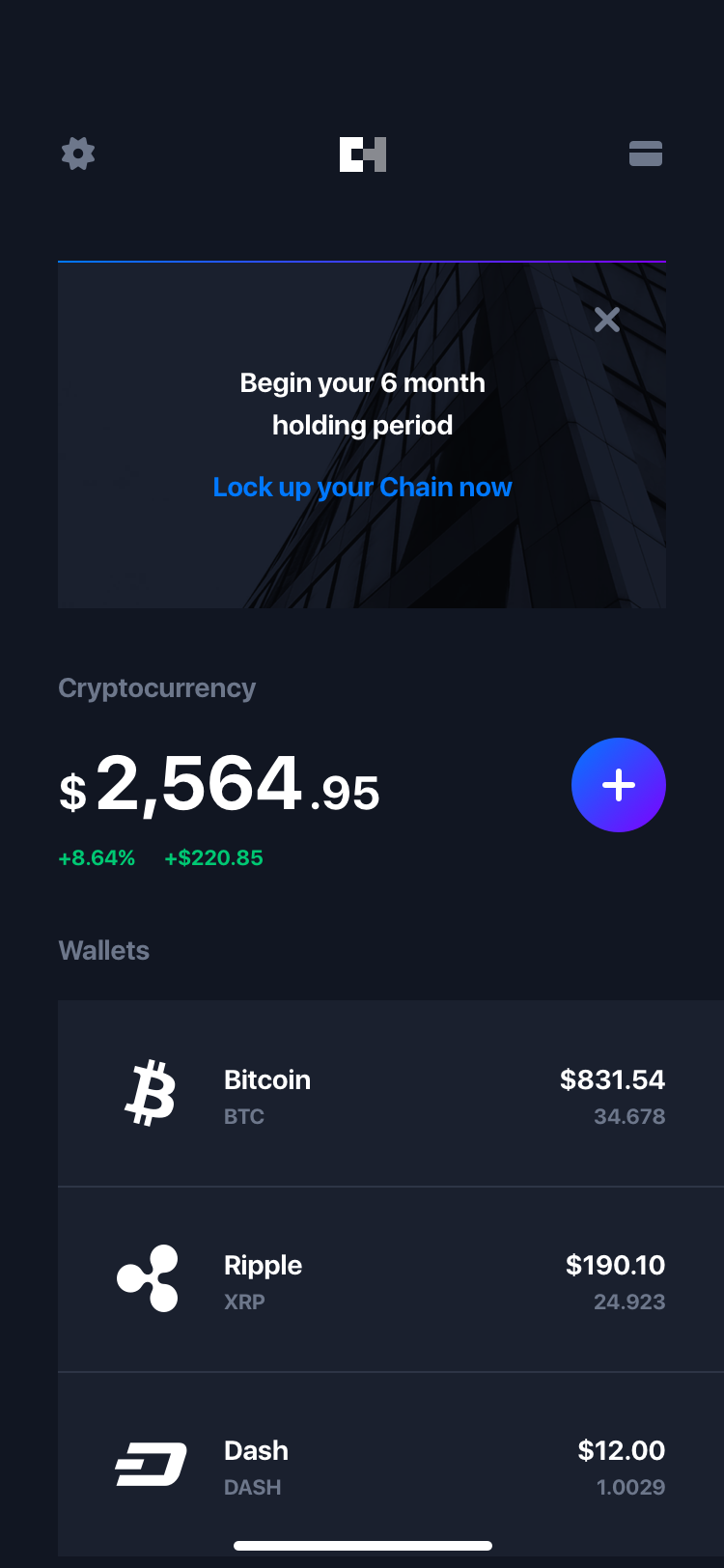724x1568 pixels.
Task: Follow the 'Lock up your Chain now' link
Action: (362, 488)
